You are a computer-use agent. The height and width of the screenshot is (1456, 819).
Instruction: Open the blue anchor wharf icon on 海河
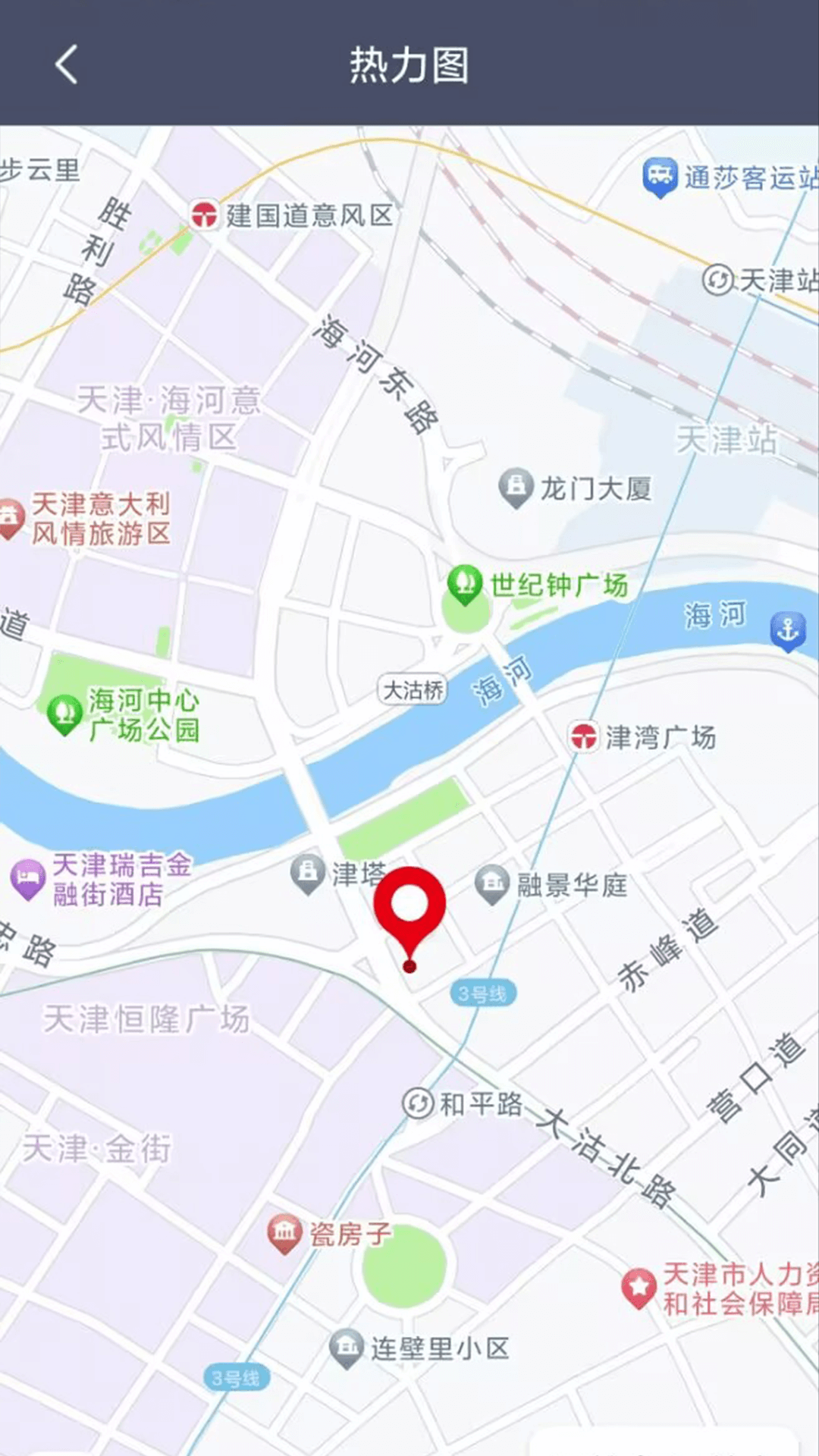[x=790, y=629]
